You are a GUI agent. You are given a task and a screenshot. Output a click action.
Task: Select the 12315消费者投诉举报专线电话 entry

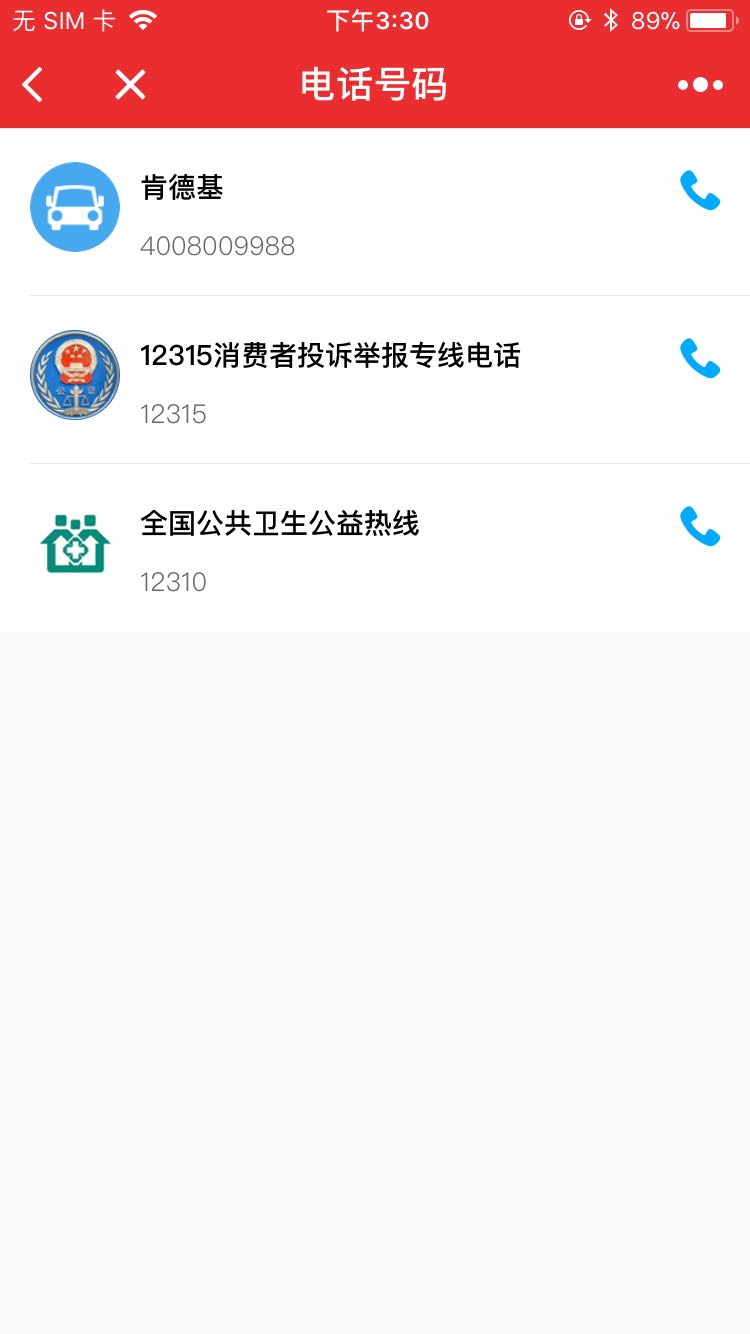point(375,380)
